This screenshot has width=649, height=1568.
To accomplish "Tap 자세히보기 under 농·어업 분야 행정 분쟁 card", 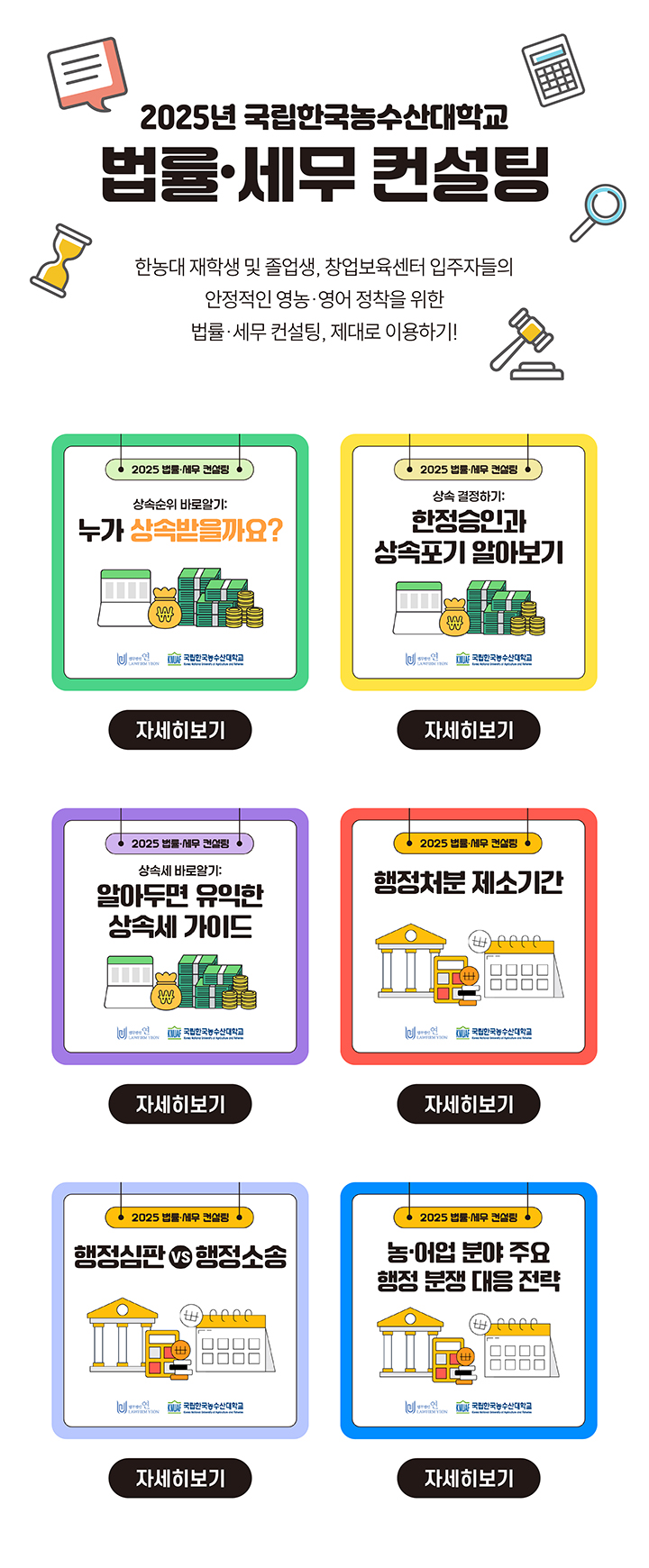I will (469, 1478).
